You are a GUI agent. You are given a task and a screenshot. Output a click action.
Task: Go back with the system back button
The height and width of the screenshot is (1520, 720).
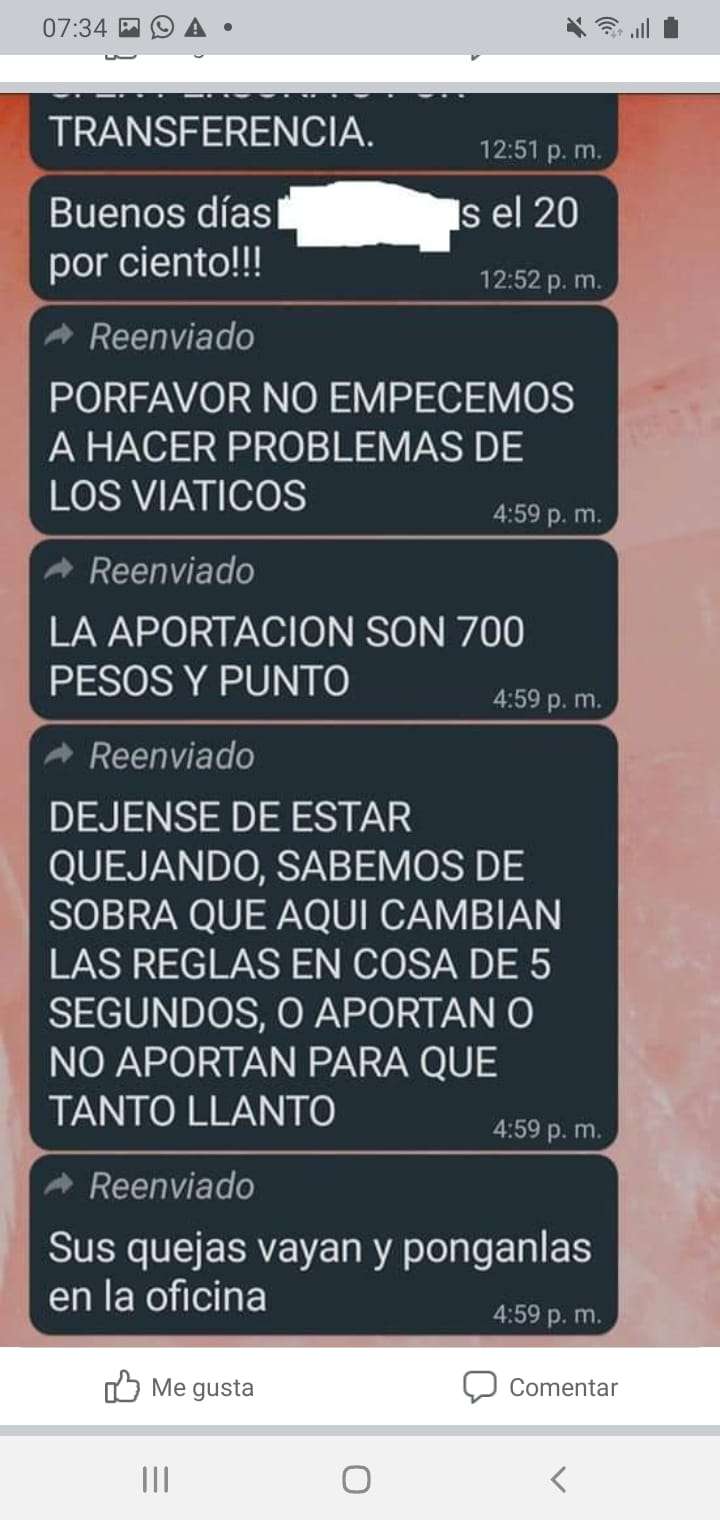[x=558, y=1479]
